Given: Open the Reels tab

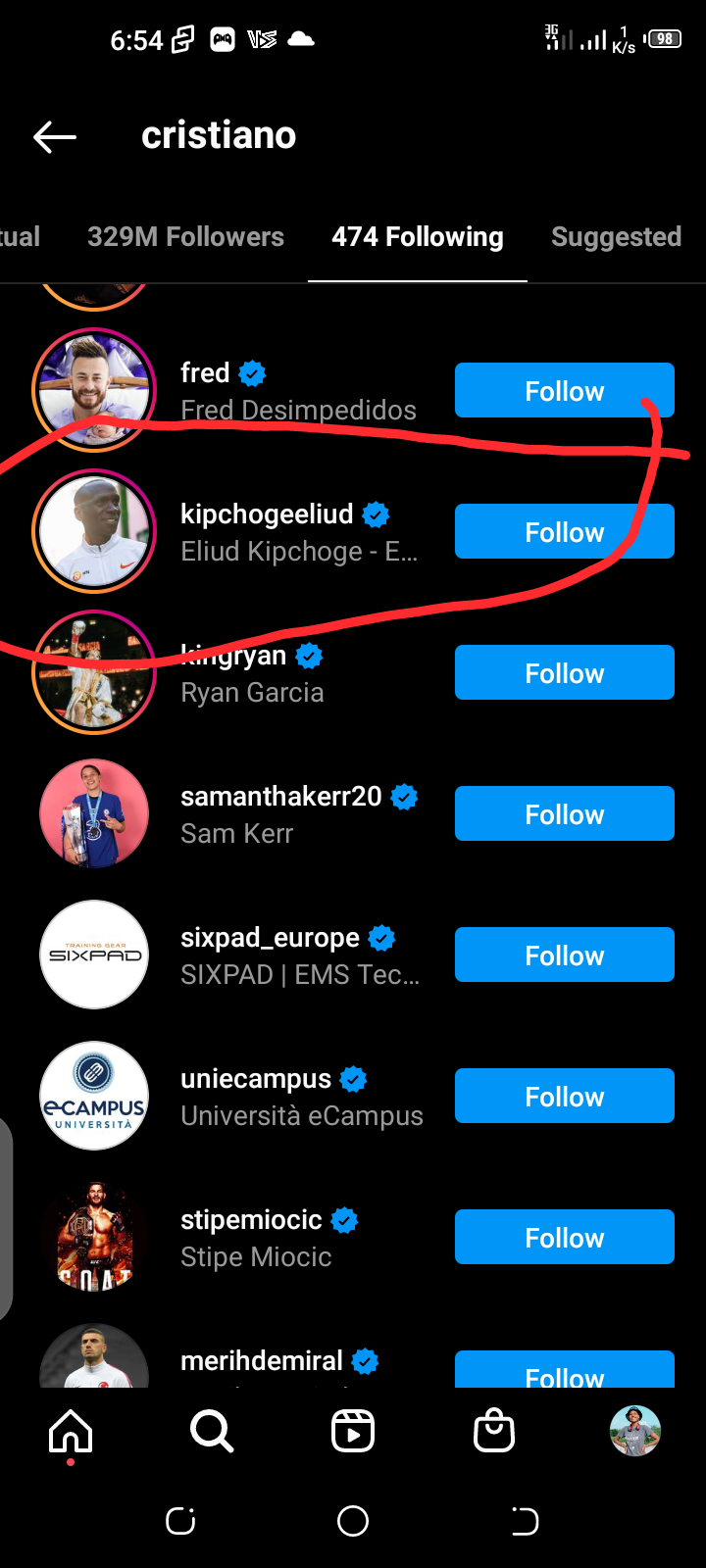Looking at the screenshot, I should (x=353, y=1432).
